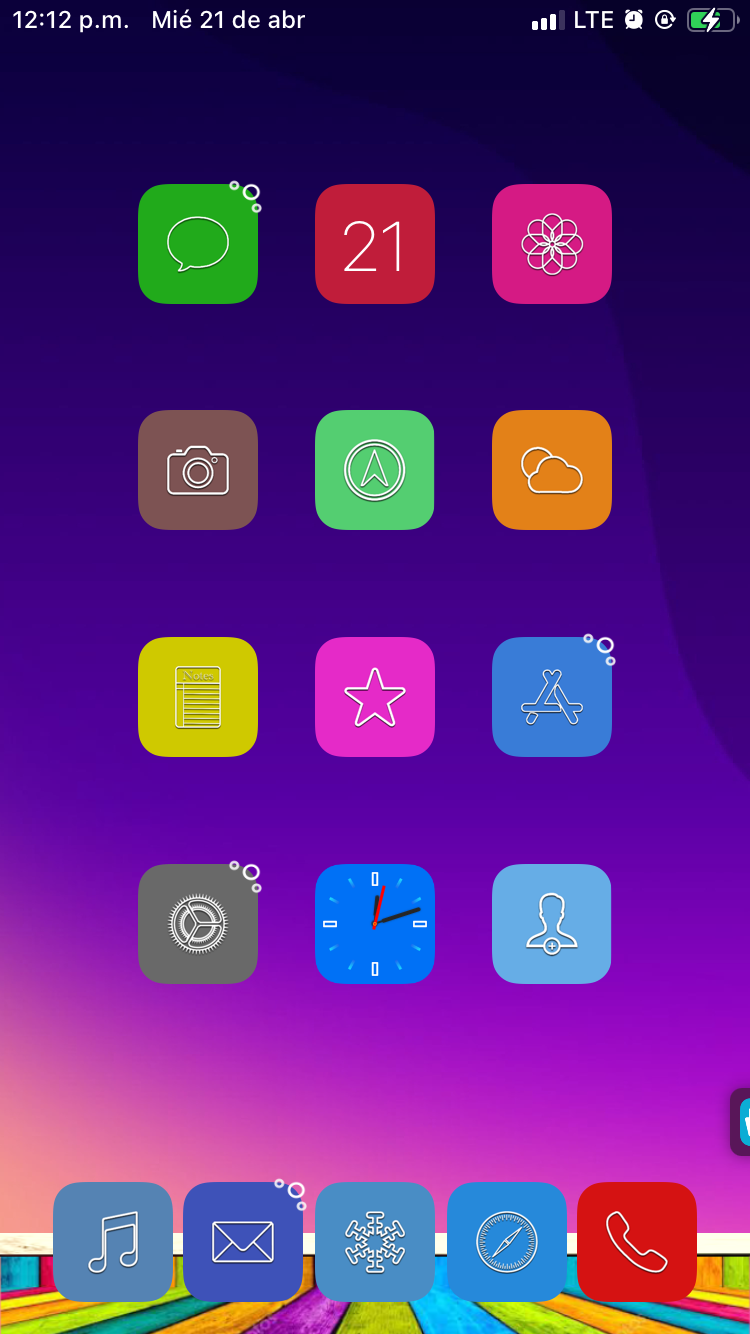Open the Safari browser

pyautogui.click(x=507, y=1242)
